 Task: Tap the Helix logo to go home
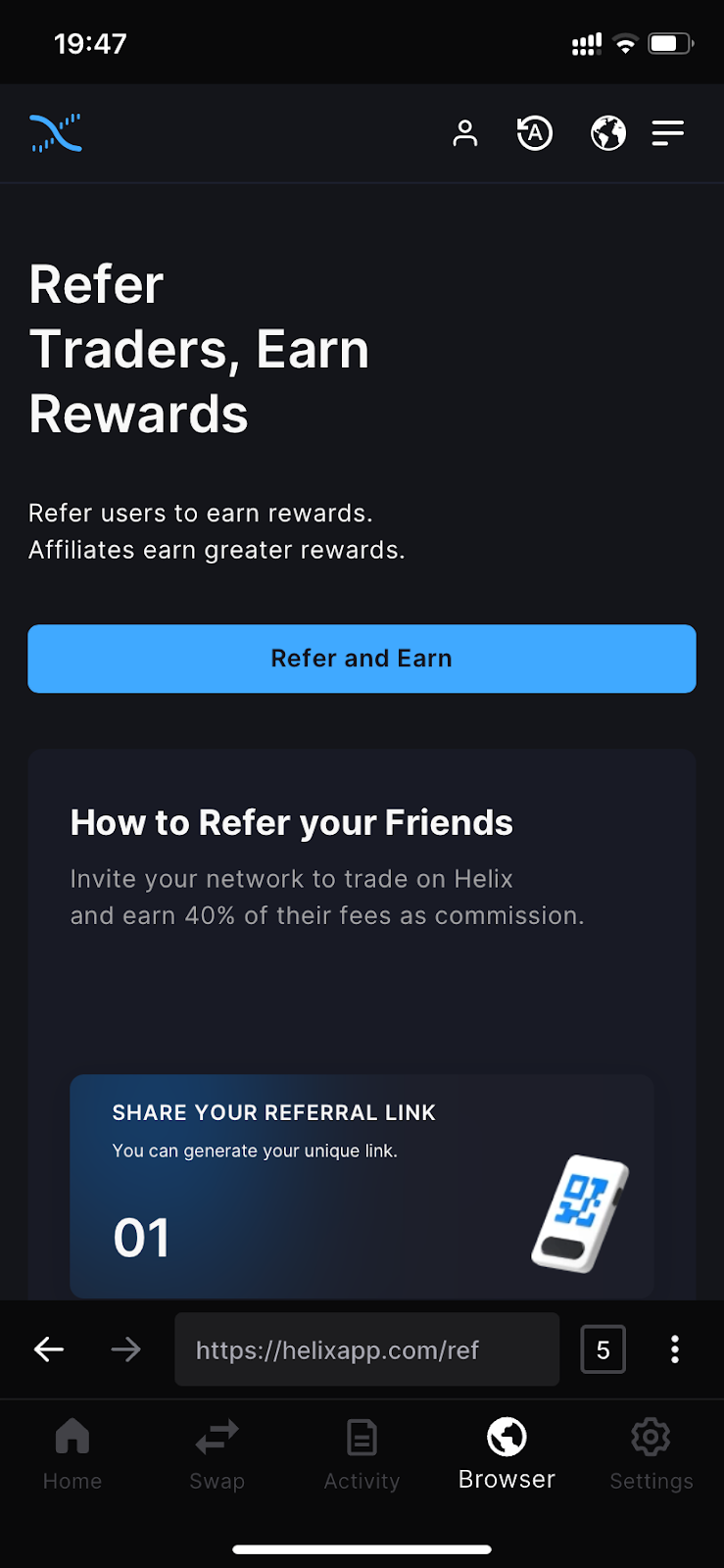[56, 133]
